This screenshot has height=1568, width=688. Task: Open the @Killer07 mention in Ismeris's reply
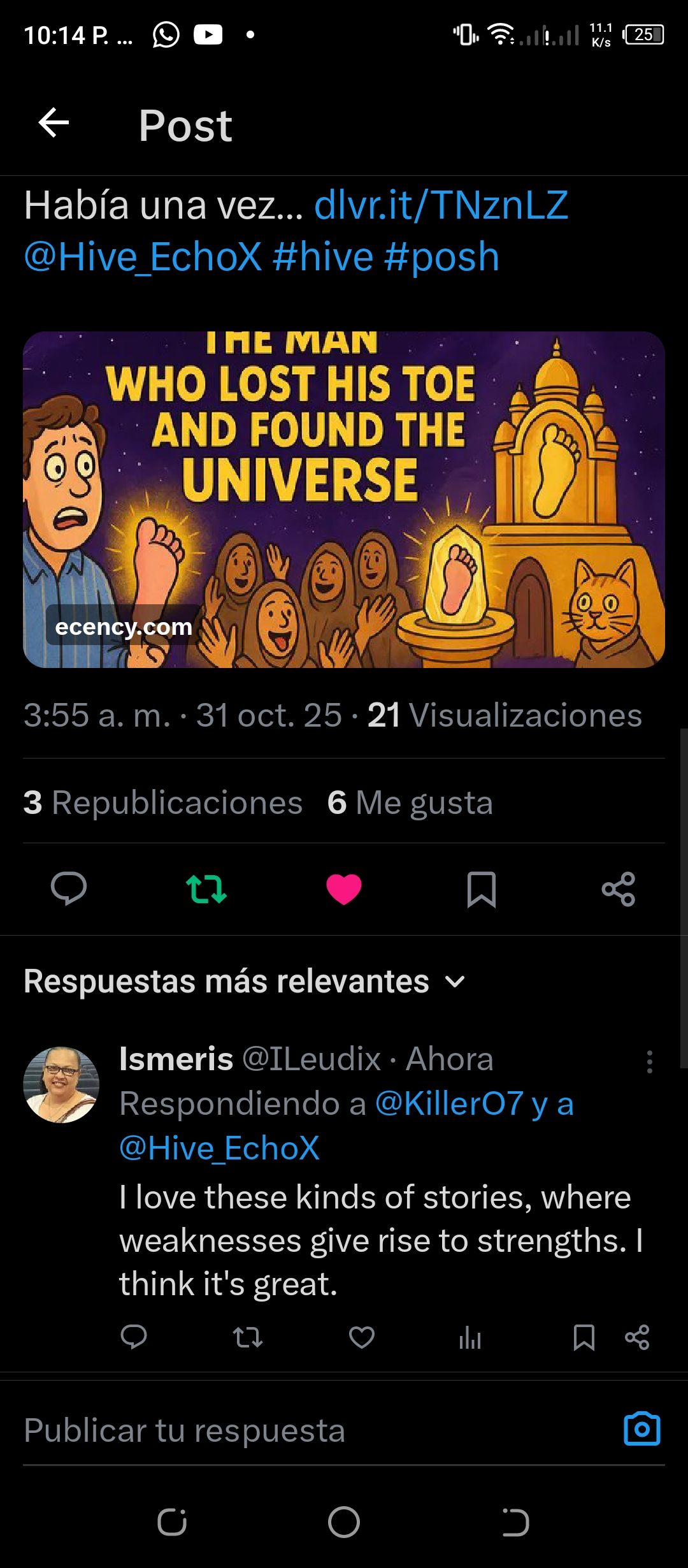click(449, 1103)
